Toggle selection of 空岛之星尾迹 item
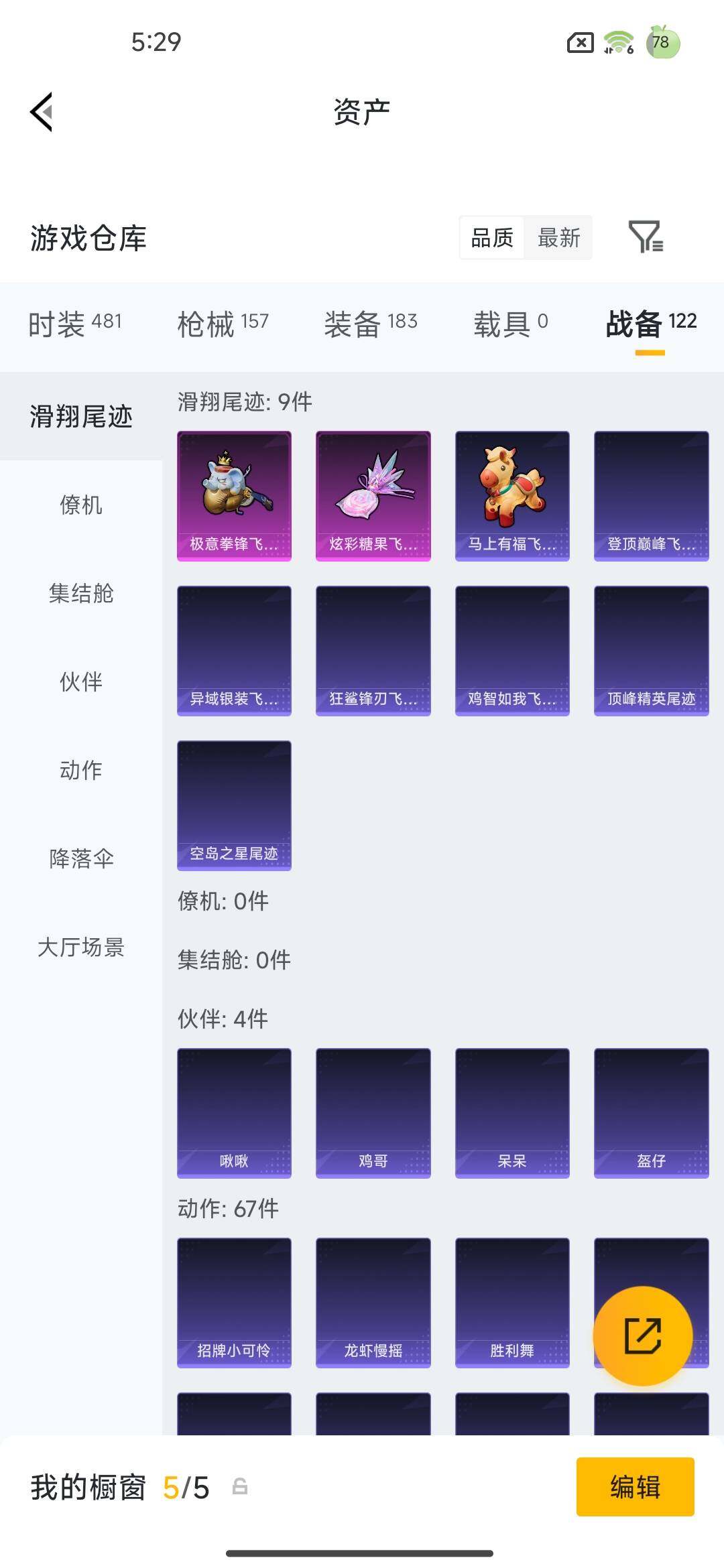This screenshot has height=1568, width=724. point(234,805)
